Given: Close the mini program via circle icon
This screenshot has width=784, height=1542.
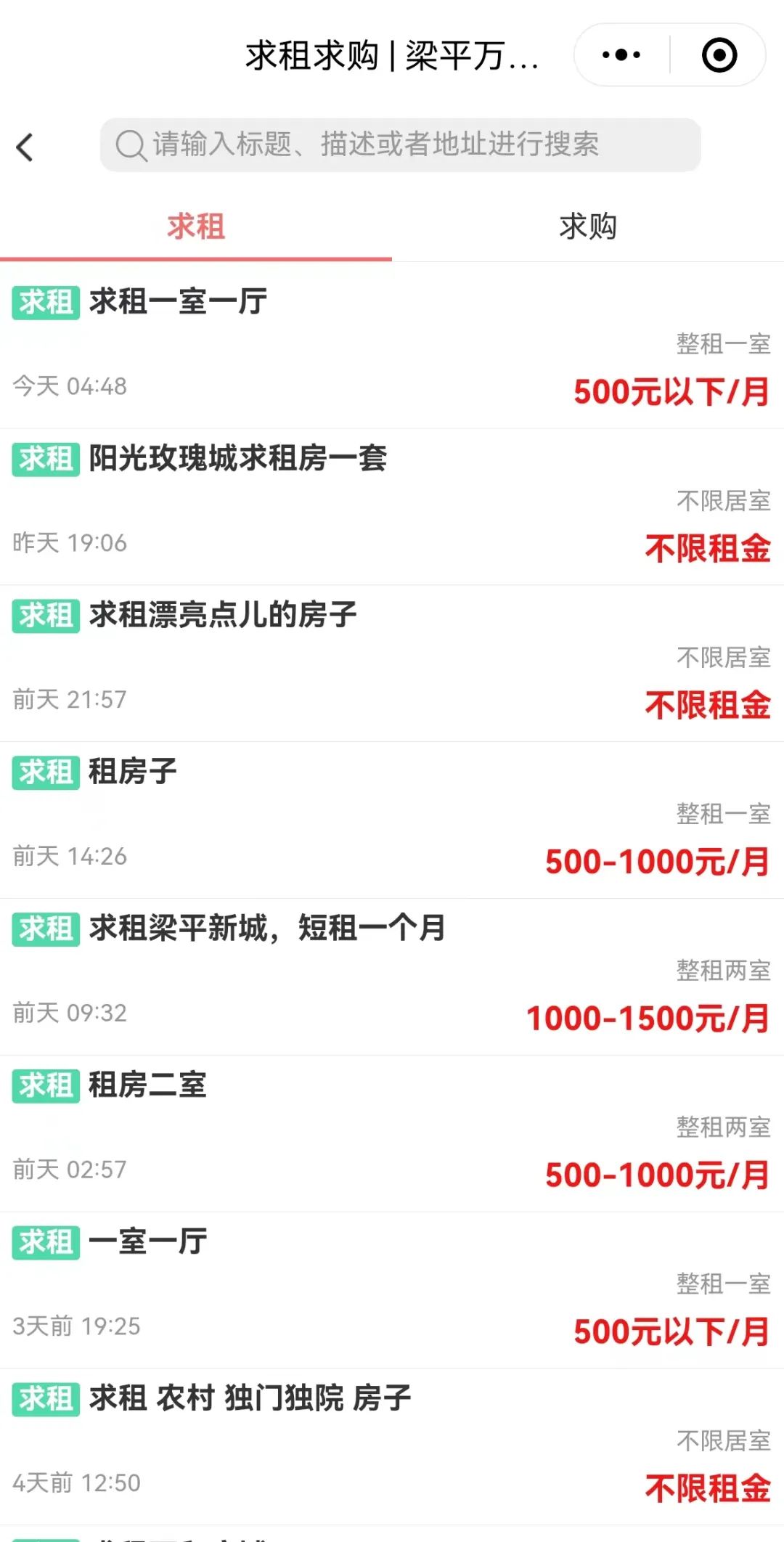Looking at the screenshot, I should tap(719, 55).
